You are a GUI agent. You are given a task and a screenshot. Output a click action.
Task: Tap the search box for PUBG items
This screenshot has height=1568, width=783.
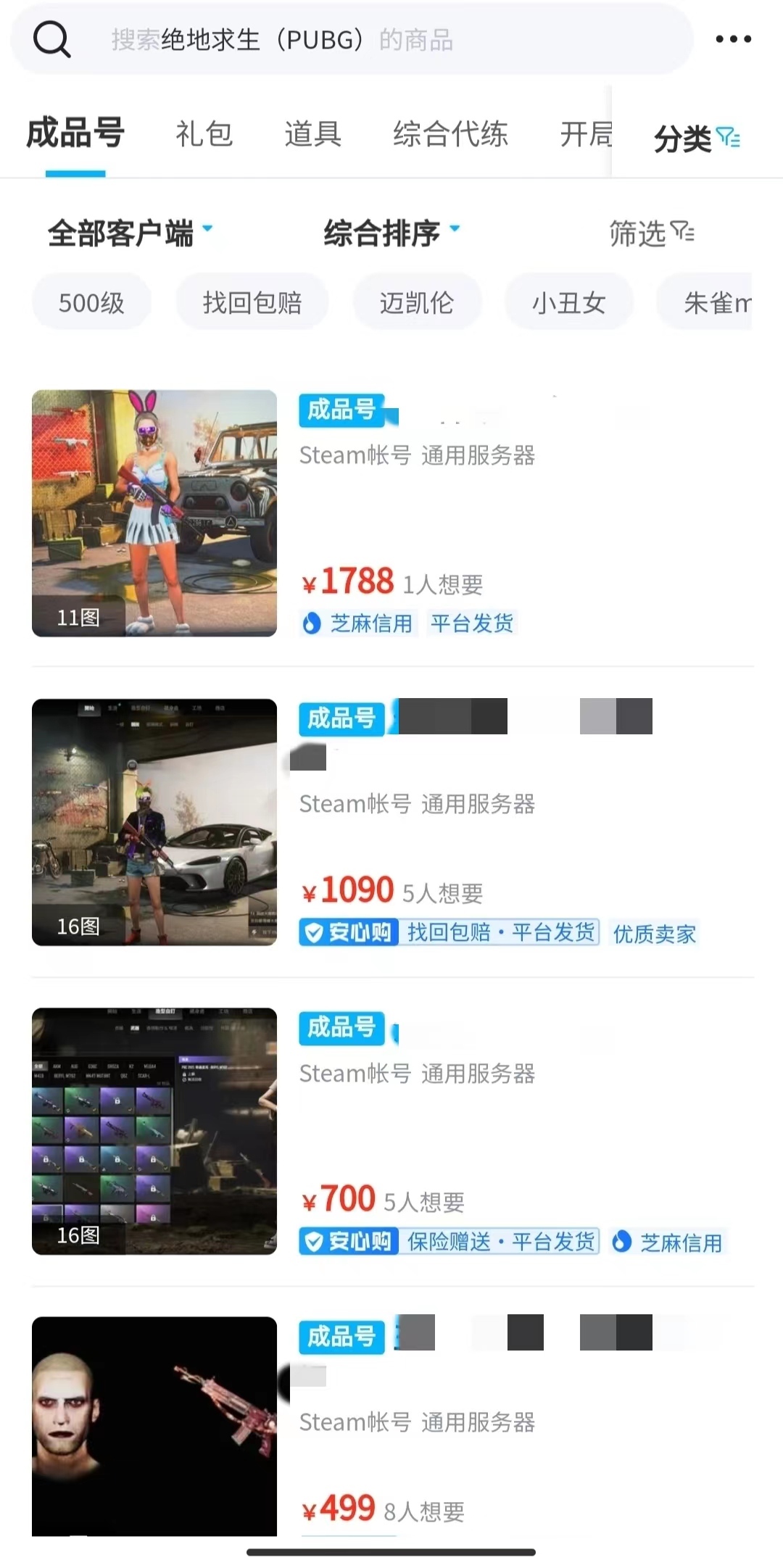coord(348,40)
